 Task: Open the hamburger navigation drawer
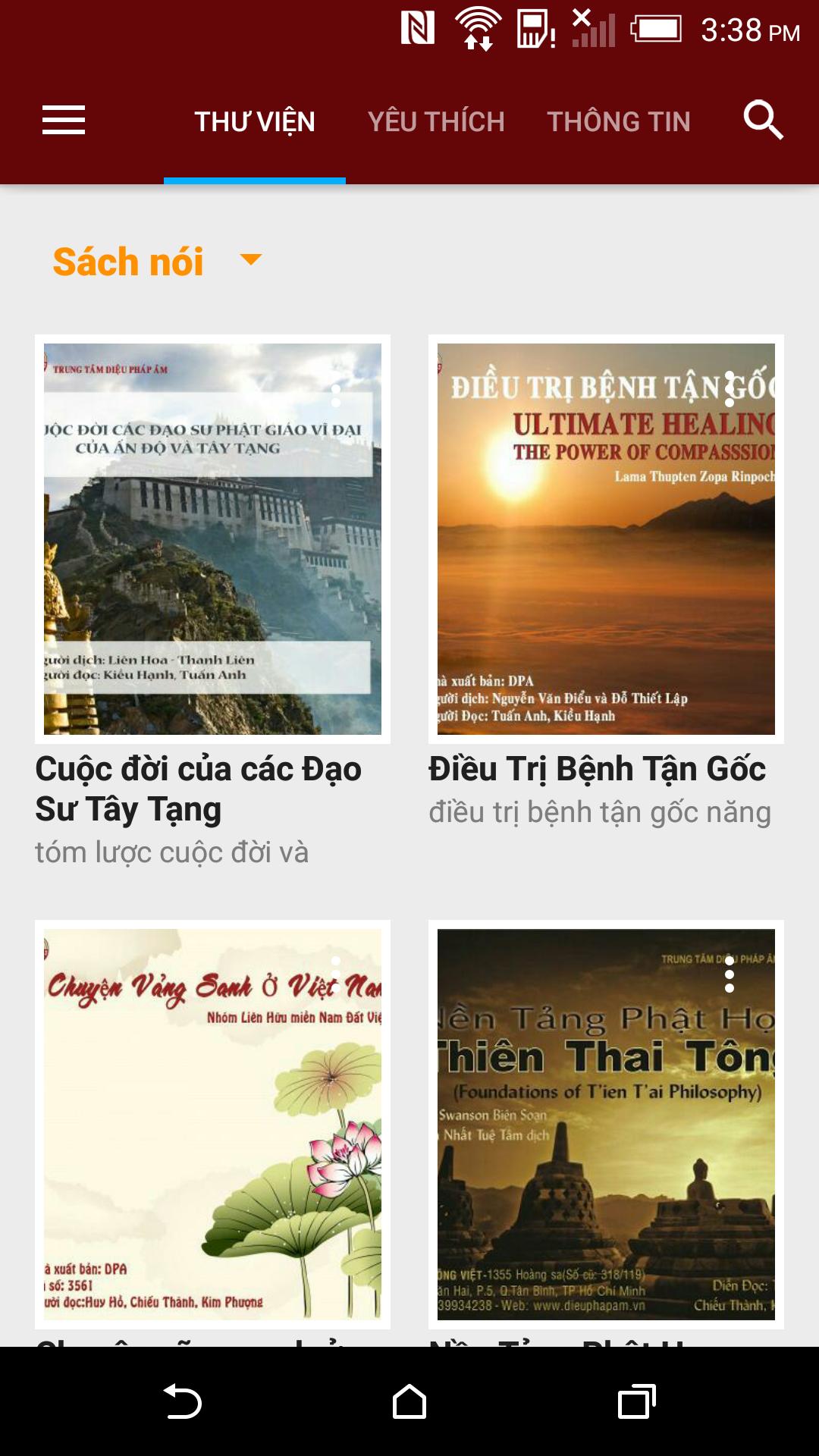coord(64,121)
